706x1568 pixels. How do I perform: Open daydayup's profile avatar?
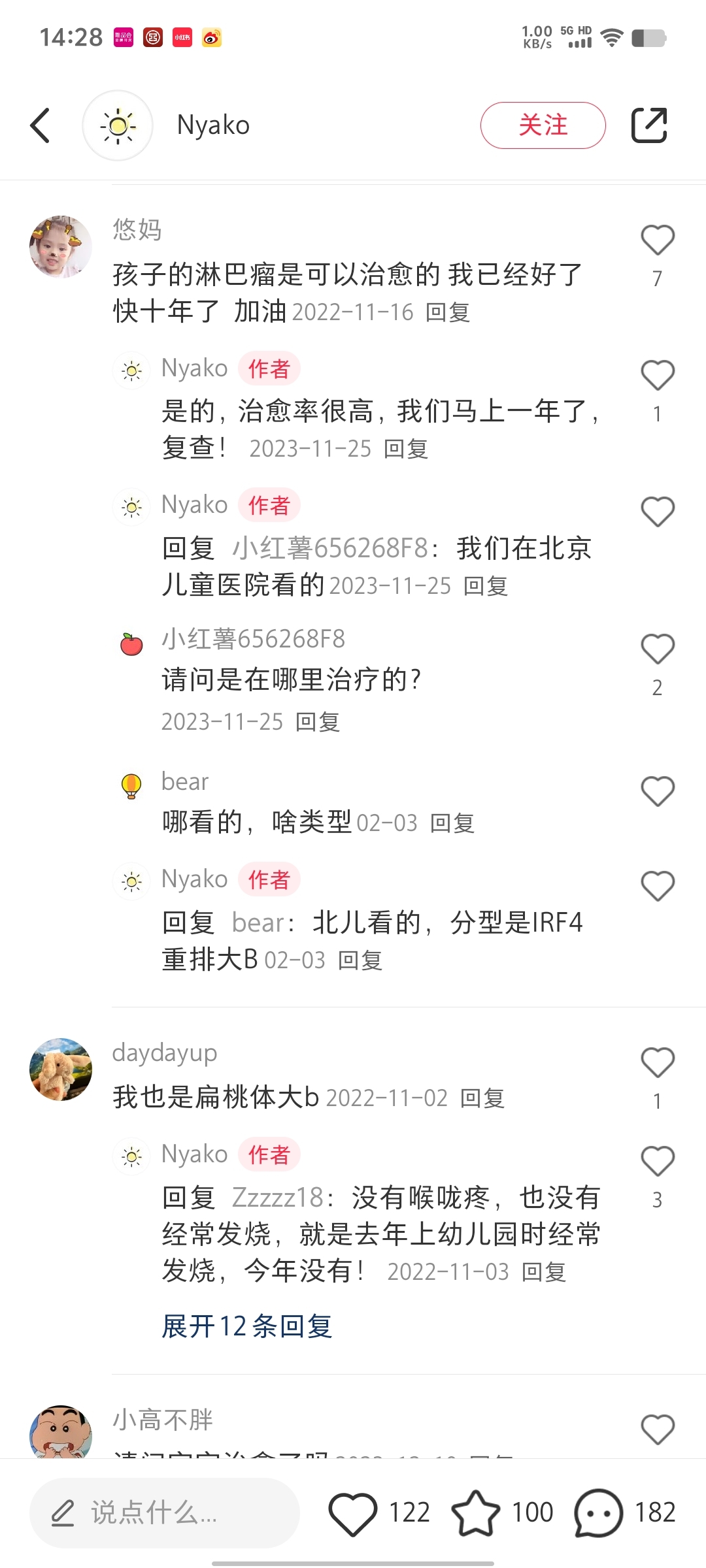61,1070
